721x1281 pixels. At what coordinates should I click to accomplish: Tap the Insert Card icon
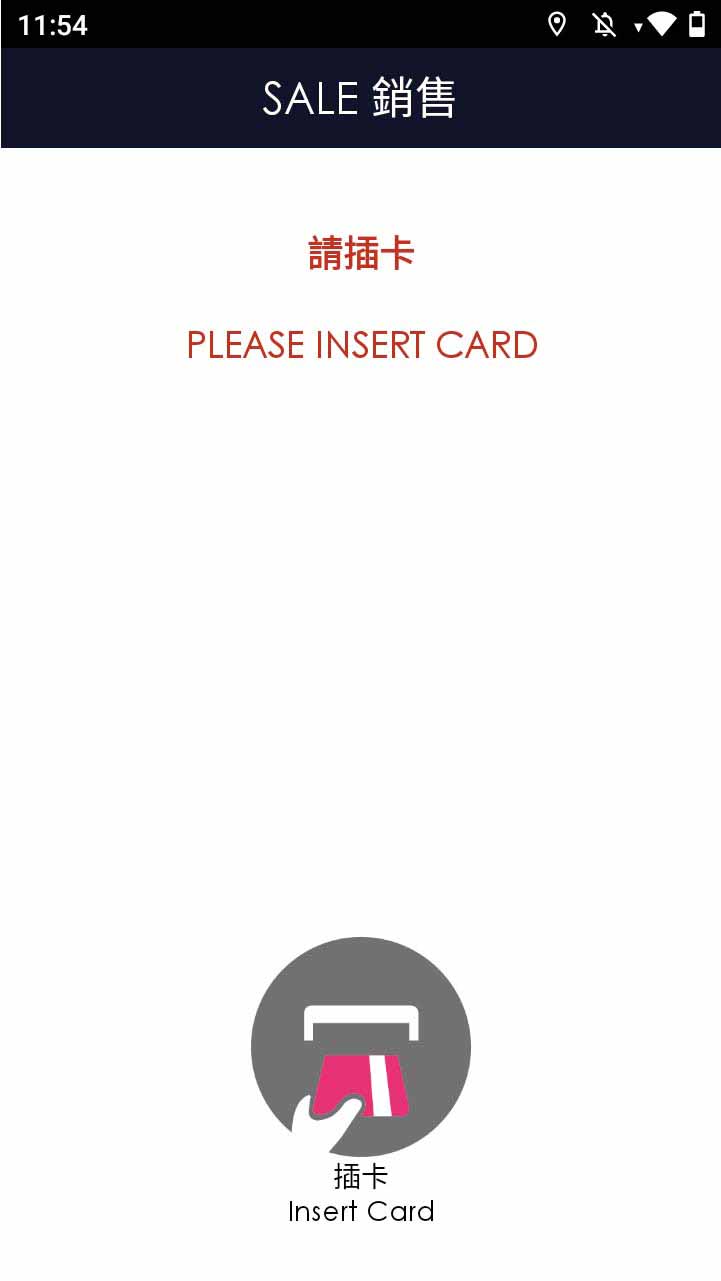pyautogui.click(x=361, y=1047)
